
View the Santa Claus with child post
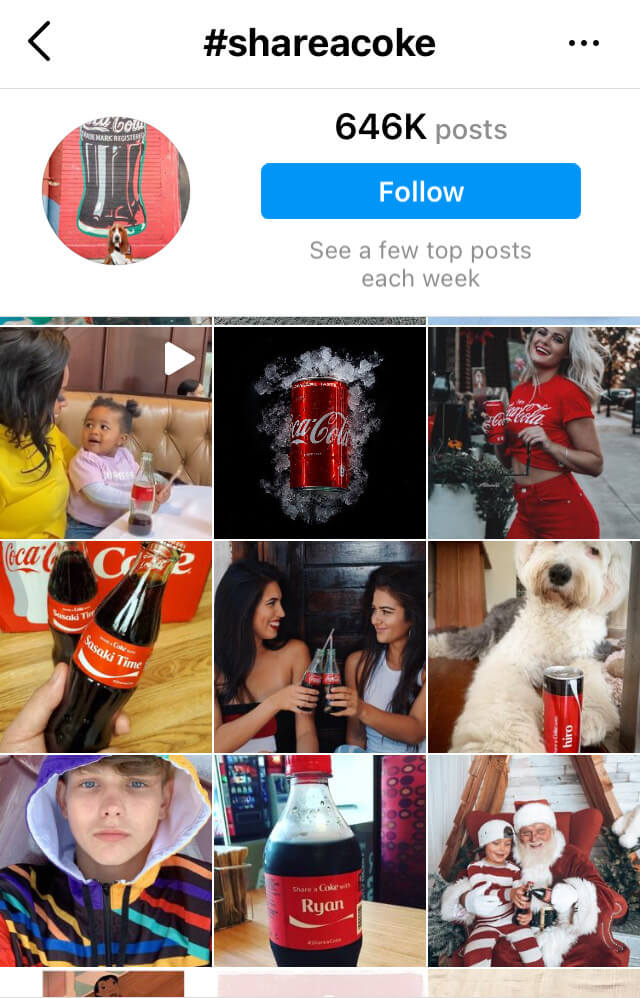[x=534, y=860]
